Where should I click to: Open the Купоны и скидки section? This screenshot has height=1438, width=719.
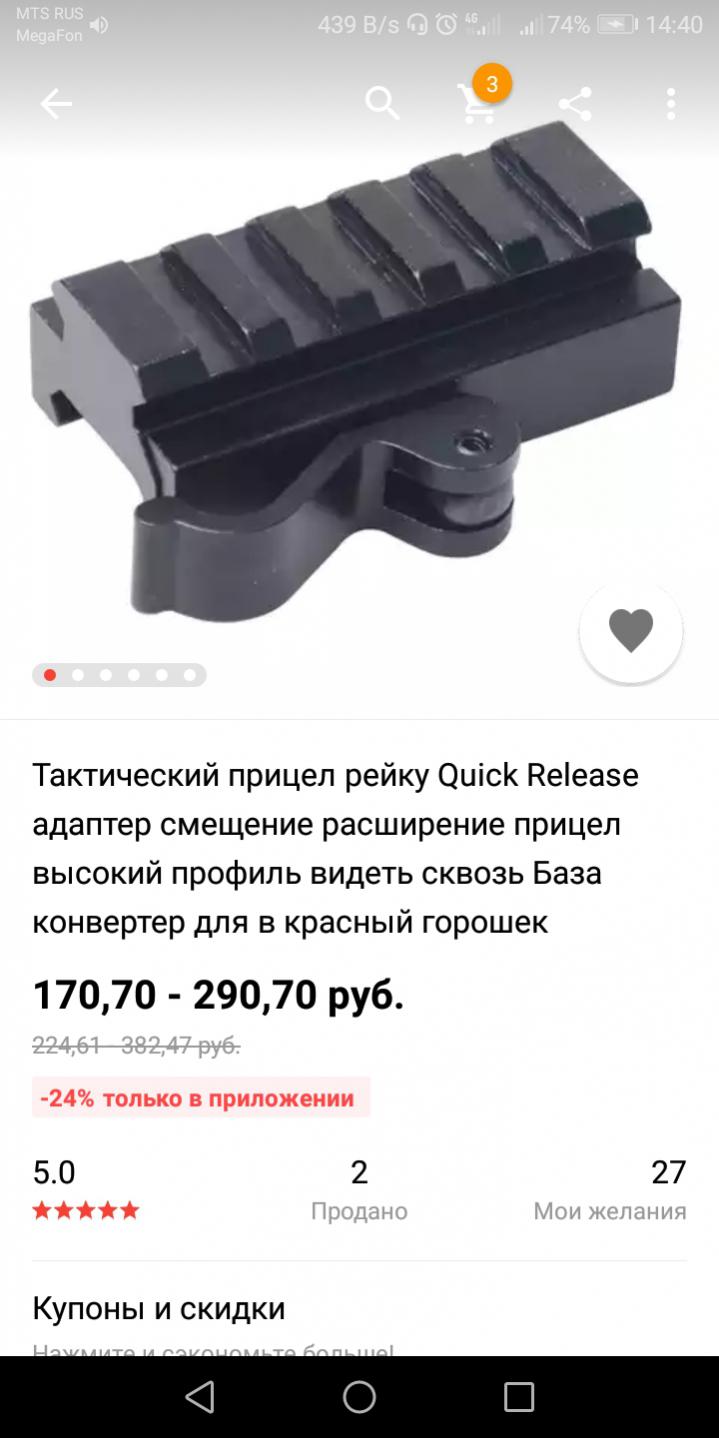tap(159, 1308)
